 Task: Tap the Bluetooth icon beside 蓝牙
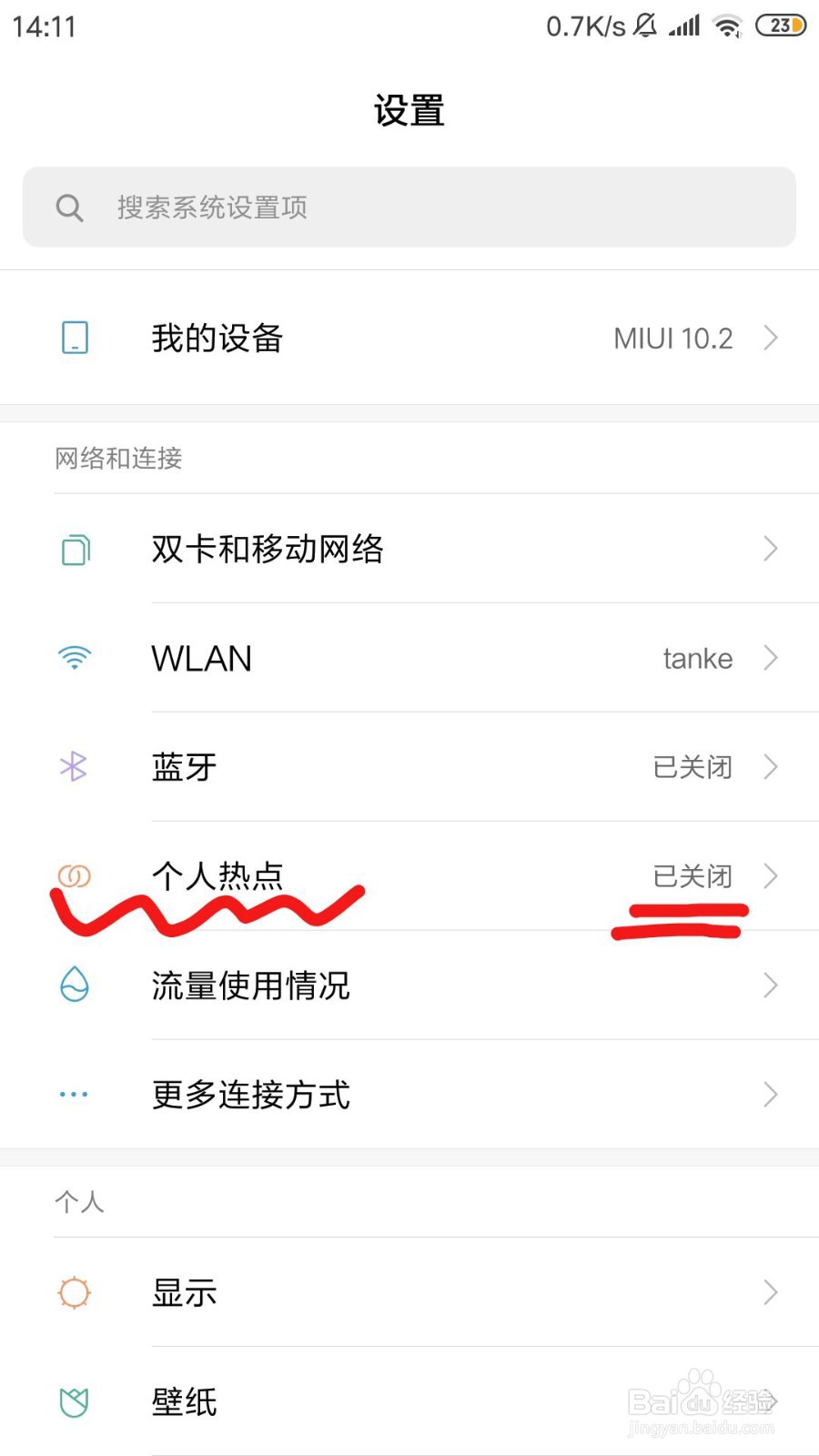pyautogui.click(x=74, y=766)
